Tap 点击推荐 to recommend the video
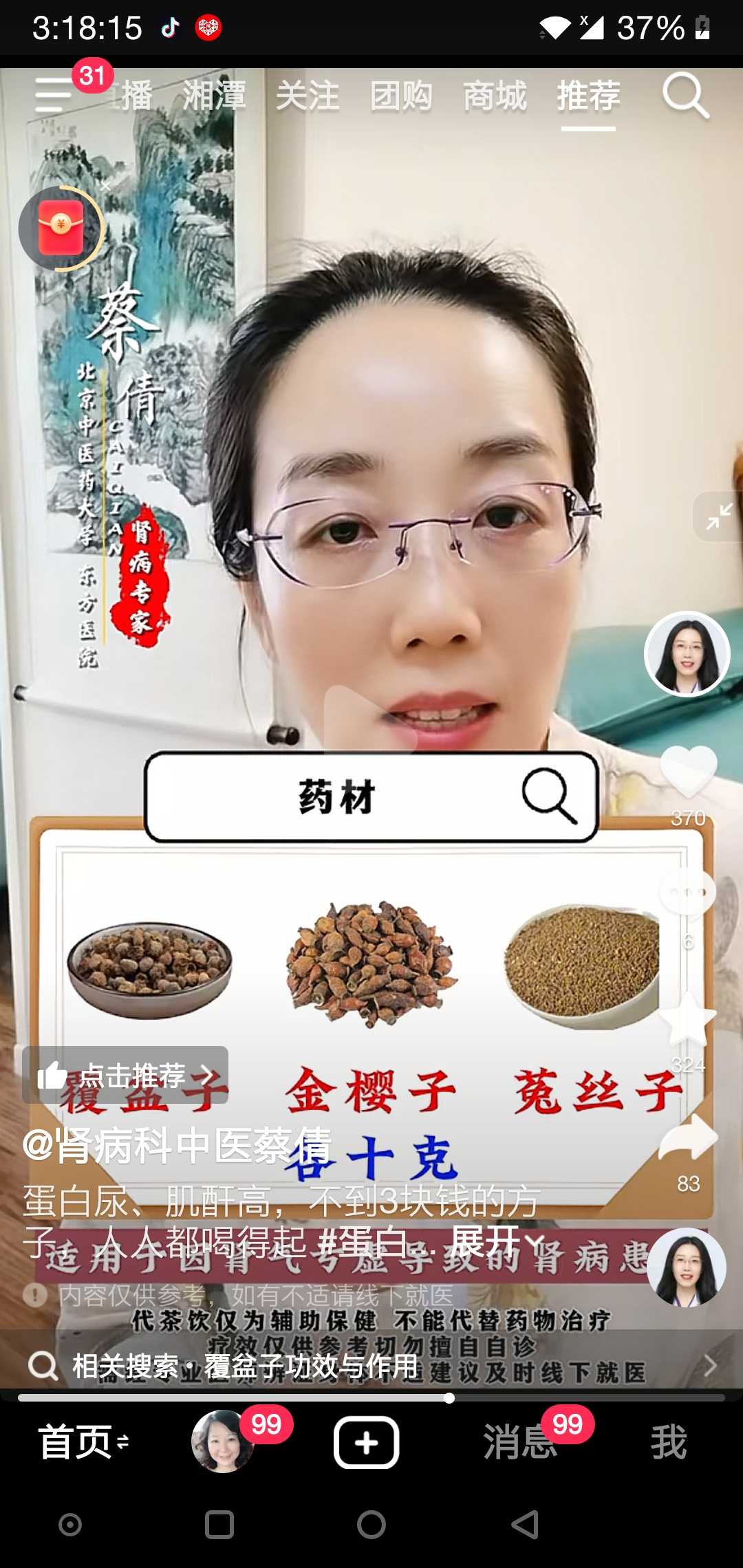Viewport: 743px width, 1568px height. (125, 1075)
